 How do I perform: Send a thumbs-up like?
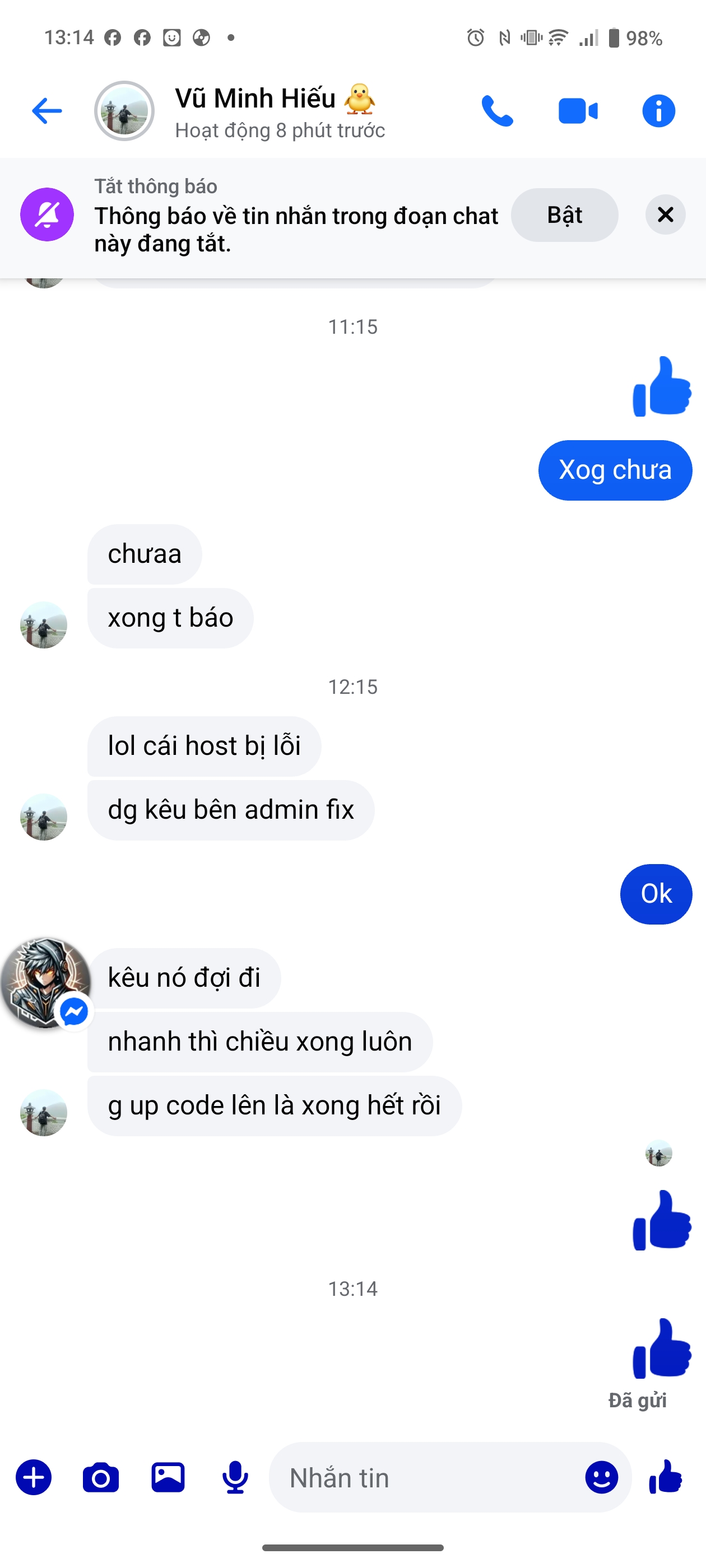pos(666,1477)
